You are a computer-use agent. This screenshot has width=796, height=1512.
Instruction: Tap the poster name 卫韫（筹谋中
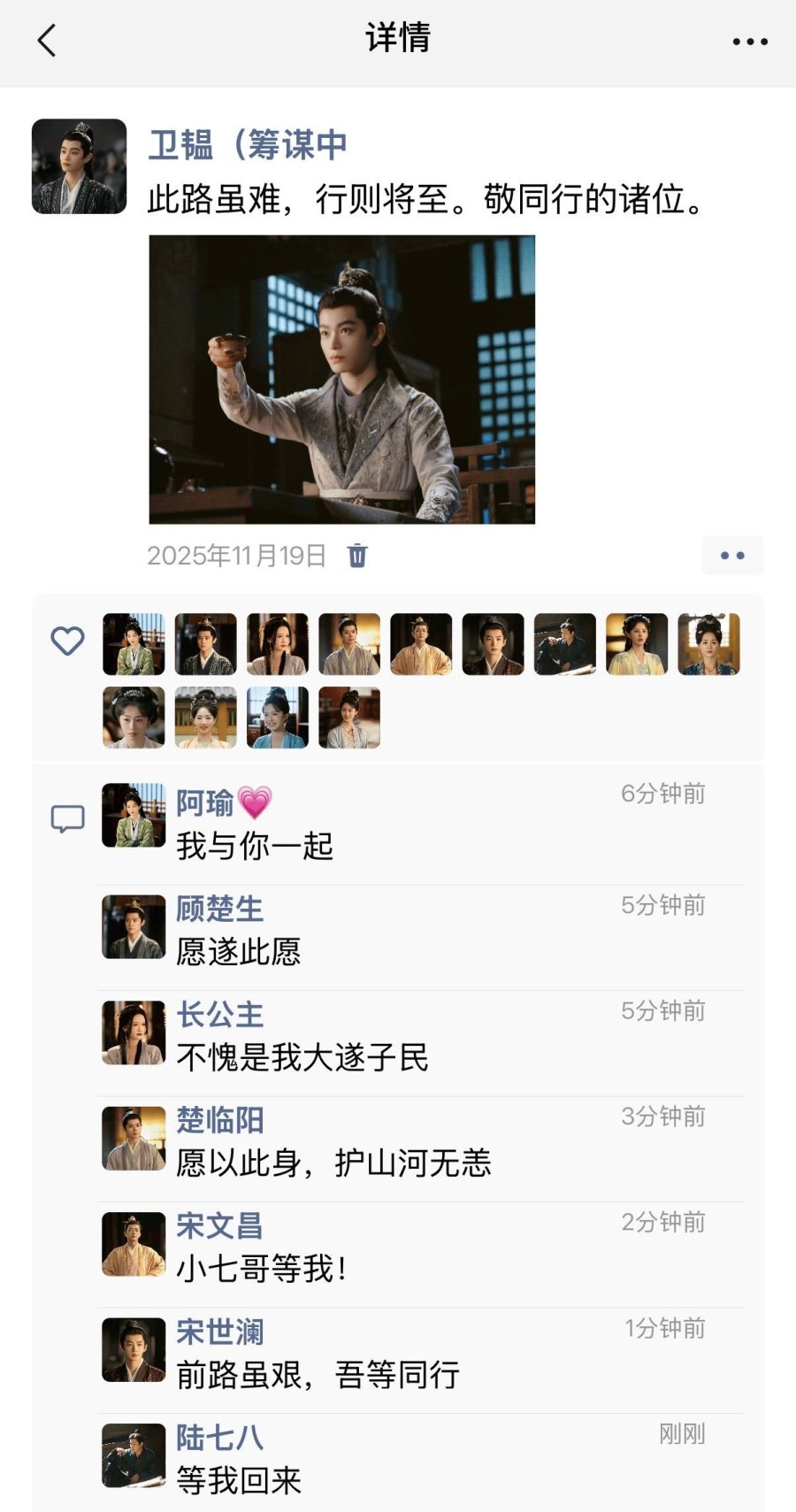pyautogui.click(x=248, y=145)
